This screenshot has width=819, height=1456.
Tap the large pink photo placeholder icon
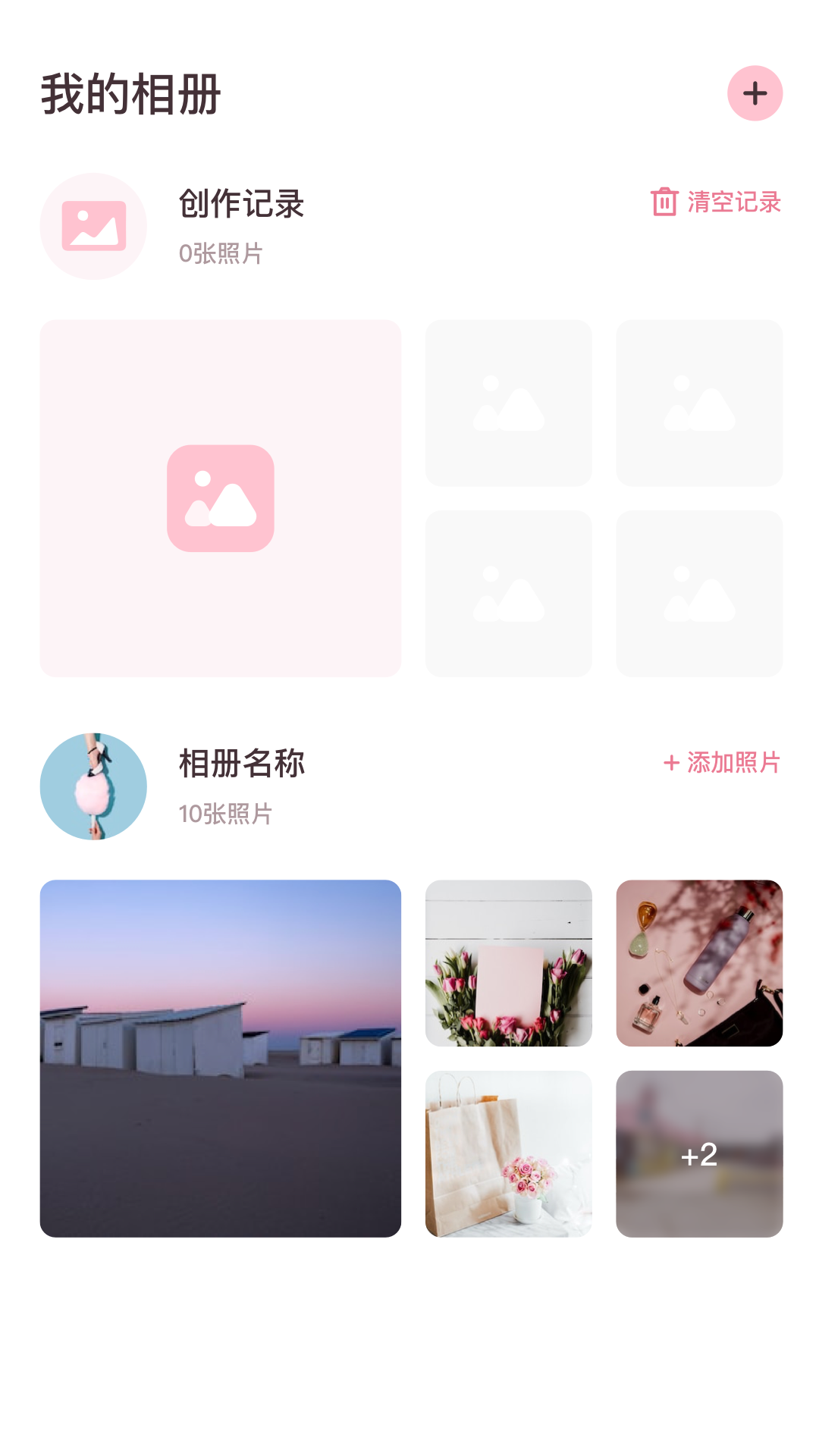pos(220,497)
